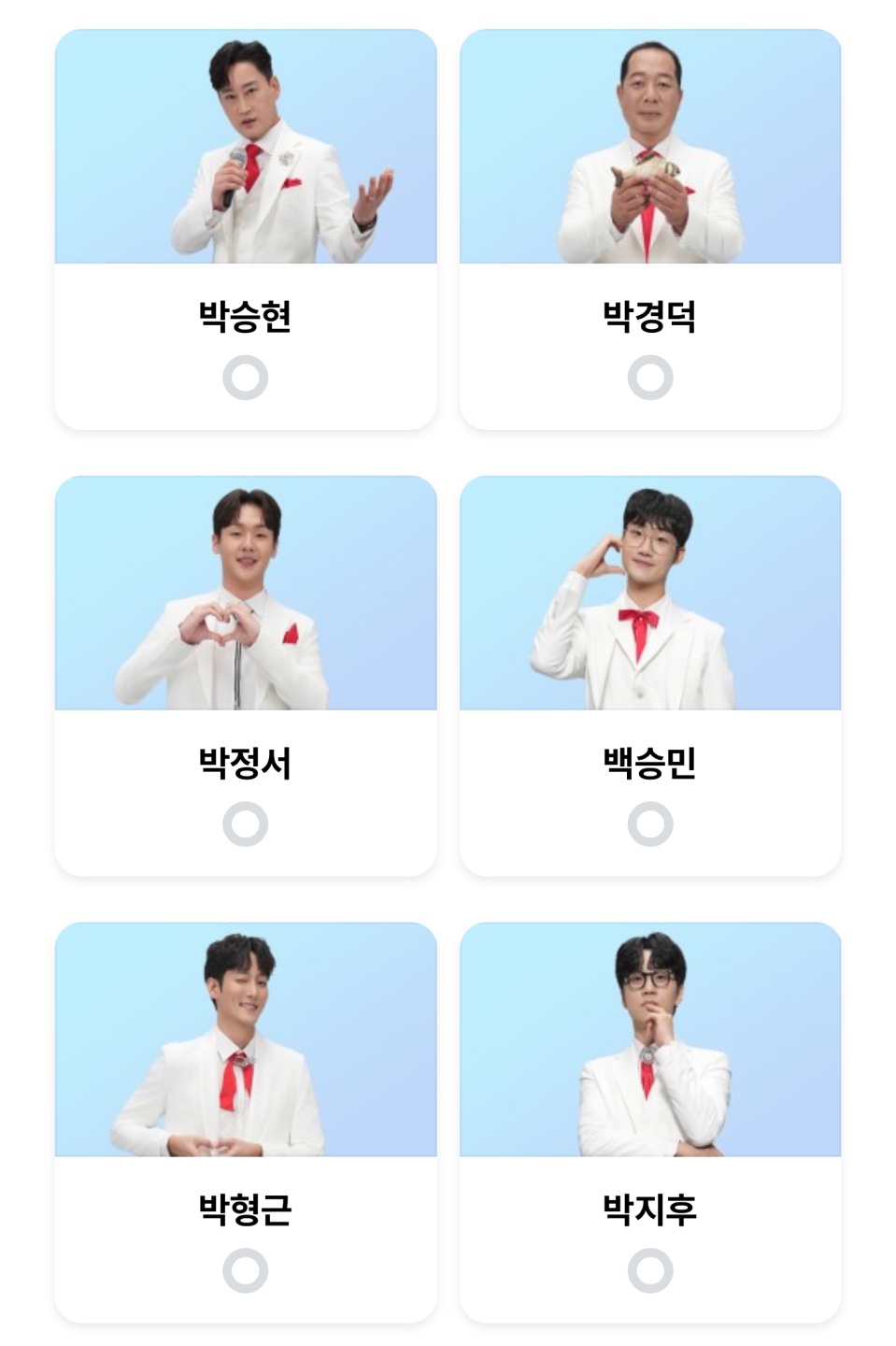Select the vote circle under 백승민
The width and height of the screenshot is (896, 1346).
[649, 824]
